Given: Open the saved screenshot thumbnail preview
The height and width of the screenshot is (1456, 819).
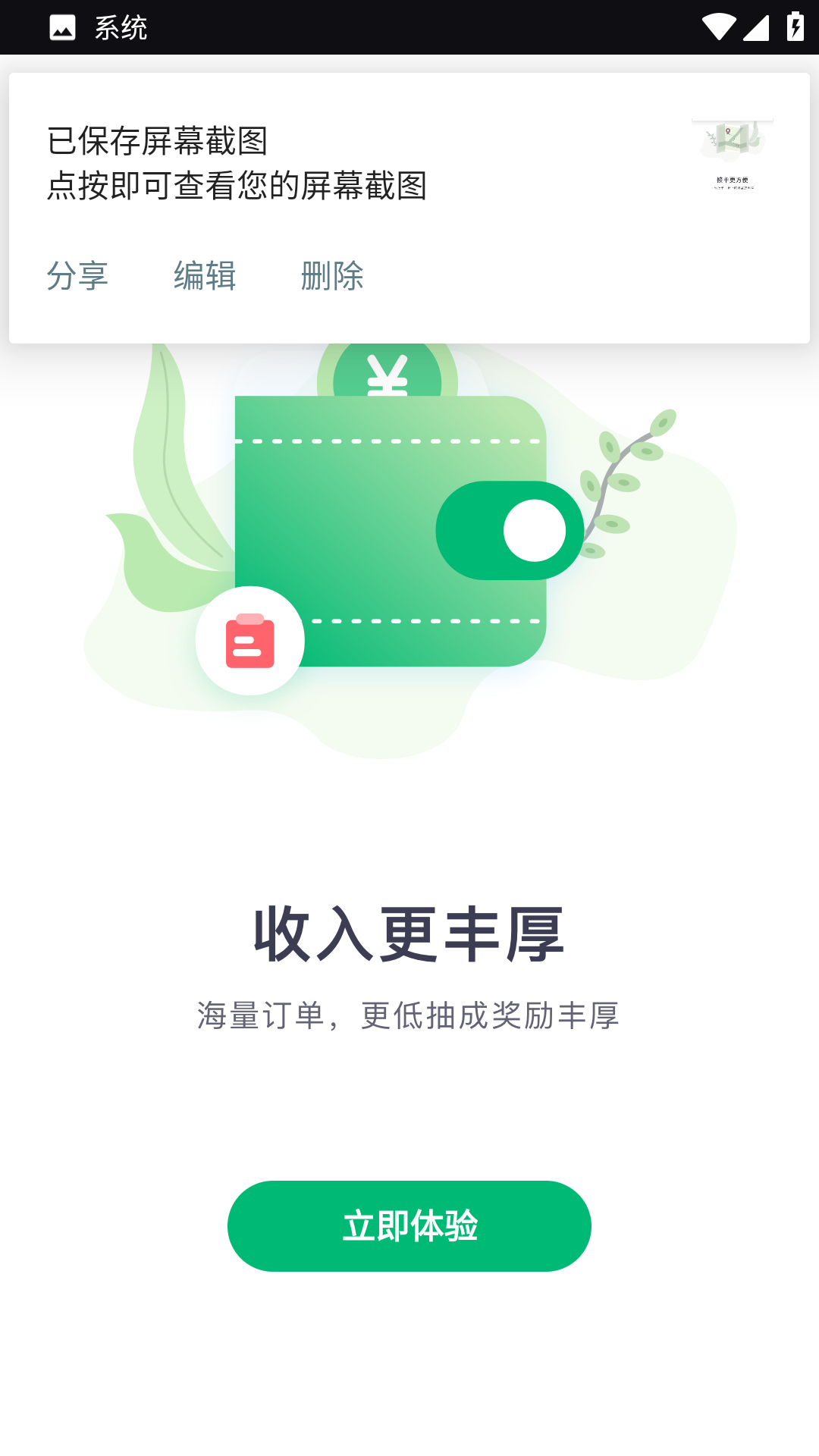Looking at the screenshot, I should pyautogui.click(x=732, y=155).
